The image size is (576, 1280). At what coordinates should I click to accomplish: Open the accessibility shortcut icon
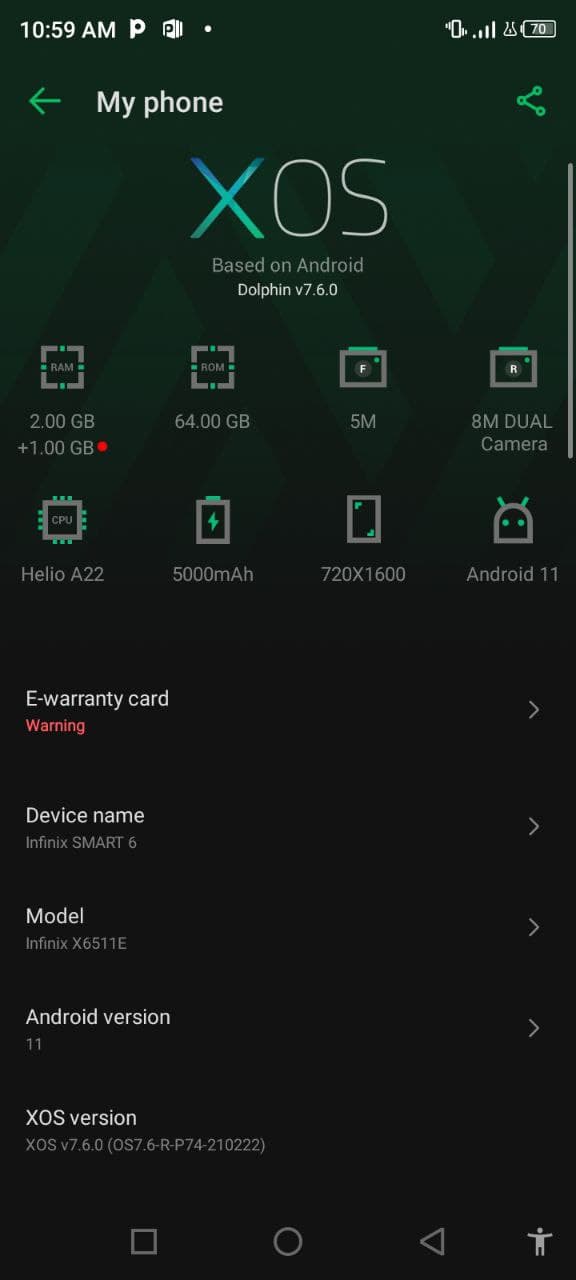click(x=540, y=1241)
